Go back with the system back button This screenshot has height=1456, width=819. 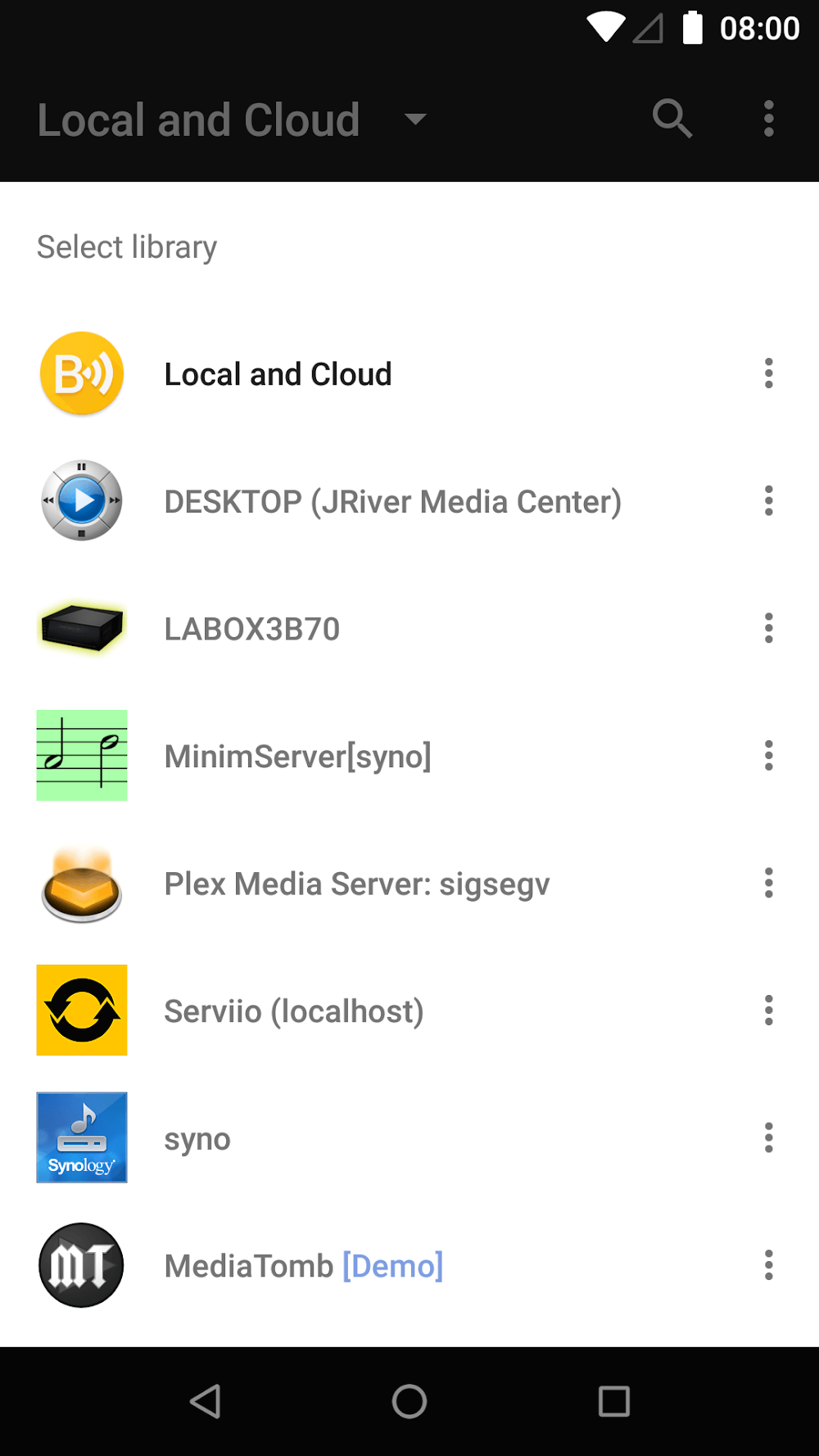click(205, 1401)
